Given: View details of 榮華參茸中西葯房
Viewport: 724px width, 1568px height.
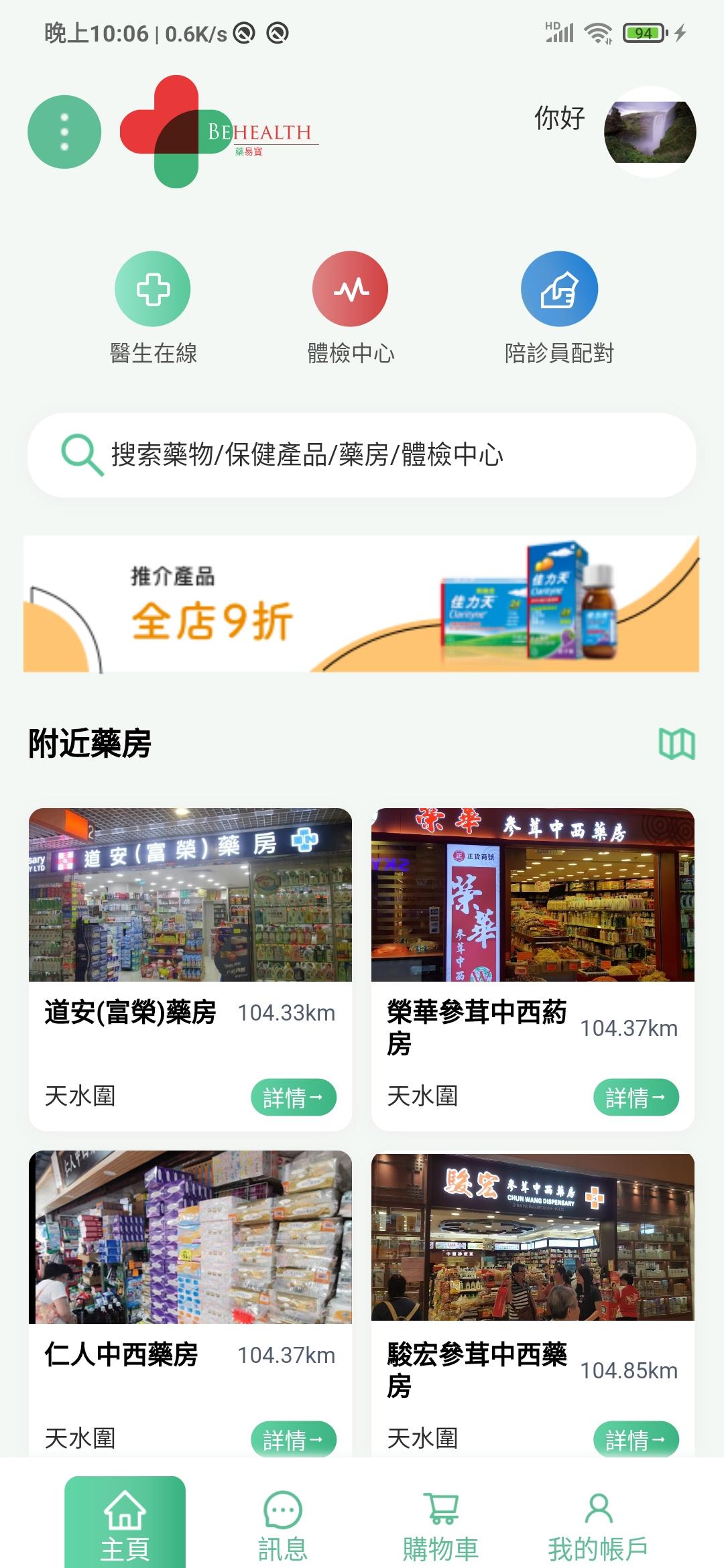Looking at the screenshot, I should (636, 1097).
